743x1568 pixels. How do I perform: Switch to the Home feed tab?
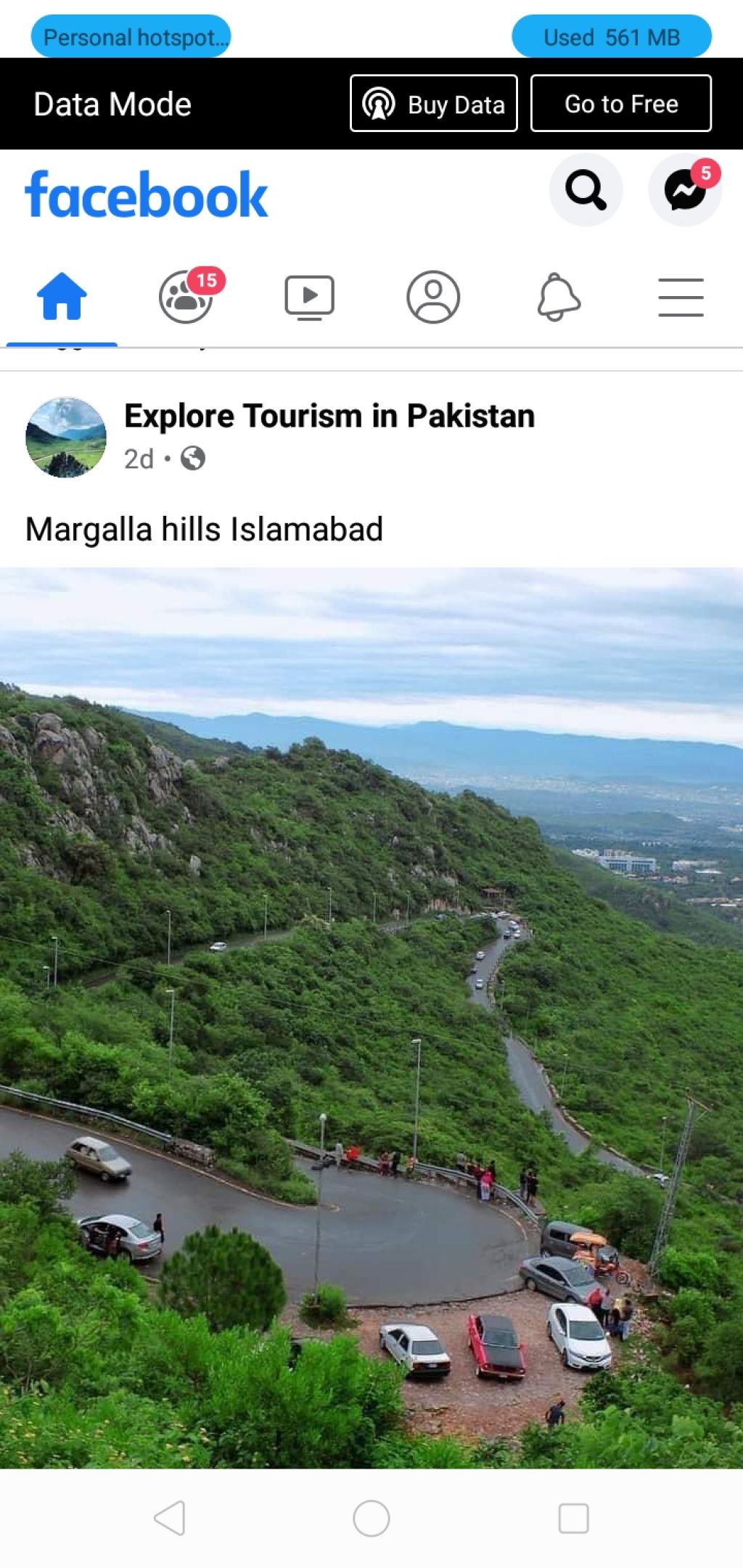(x=62, y=297)
